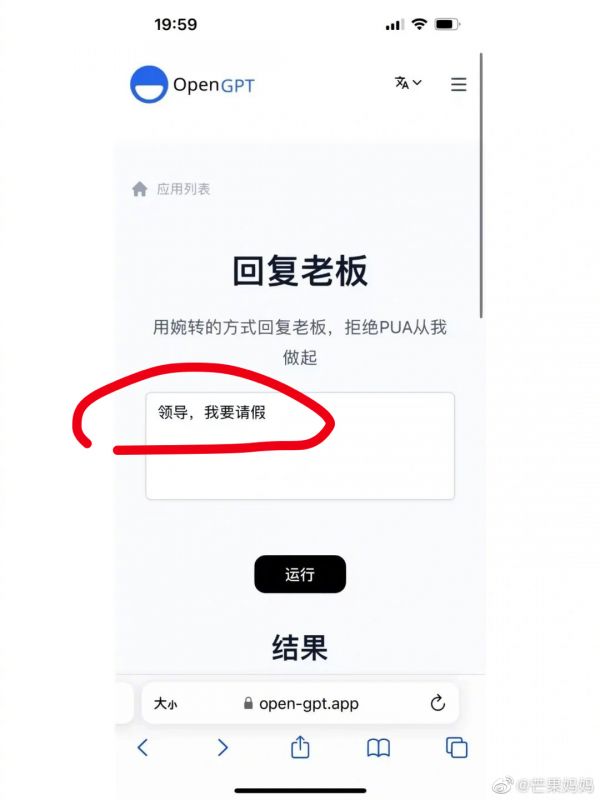Tap the open-gpt.app address bar
The image size is (600, 800).
point(300,703)
